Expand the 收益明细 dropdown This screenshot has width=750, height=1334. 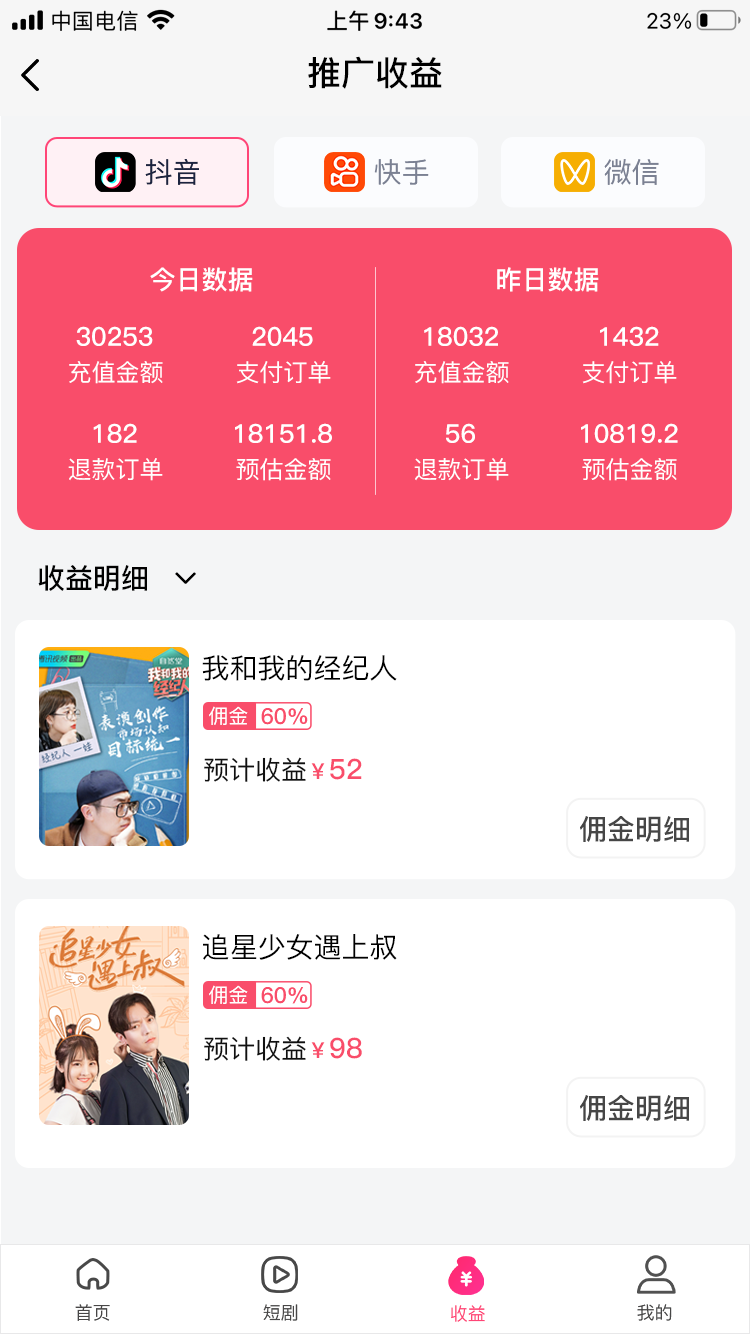(x=185, y=578)
